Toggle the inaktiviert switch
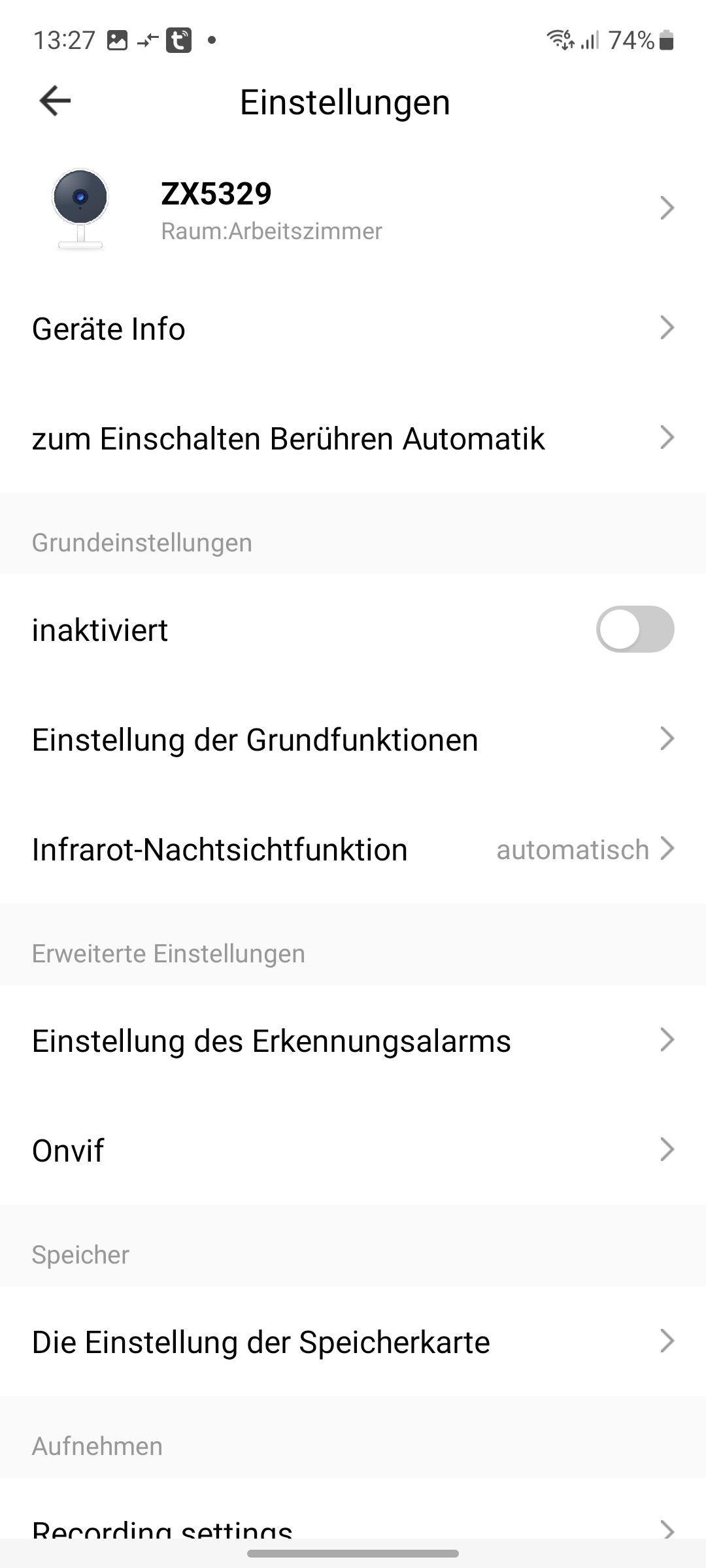Image resolution: width=706 pixels, height=1568 pixels. pos(634,630)
